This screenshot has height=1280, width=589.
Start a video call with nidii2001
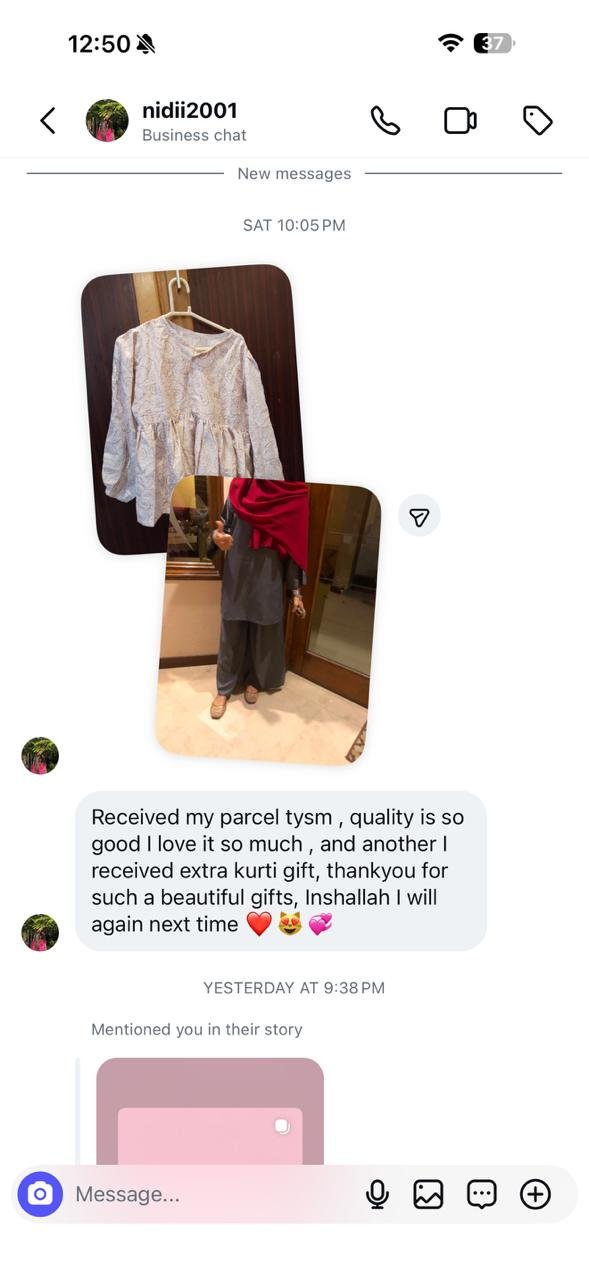(460, 121)
